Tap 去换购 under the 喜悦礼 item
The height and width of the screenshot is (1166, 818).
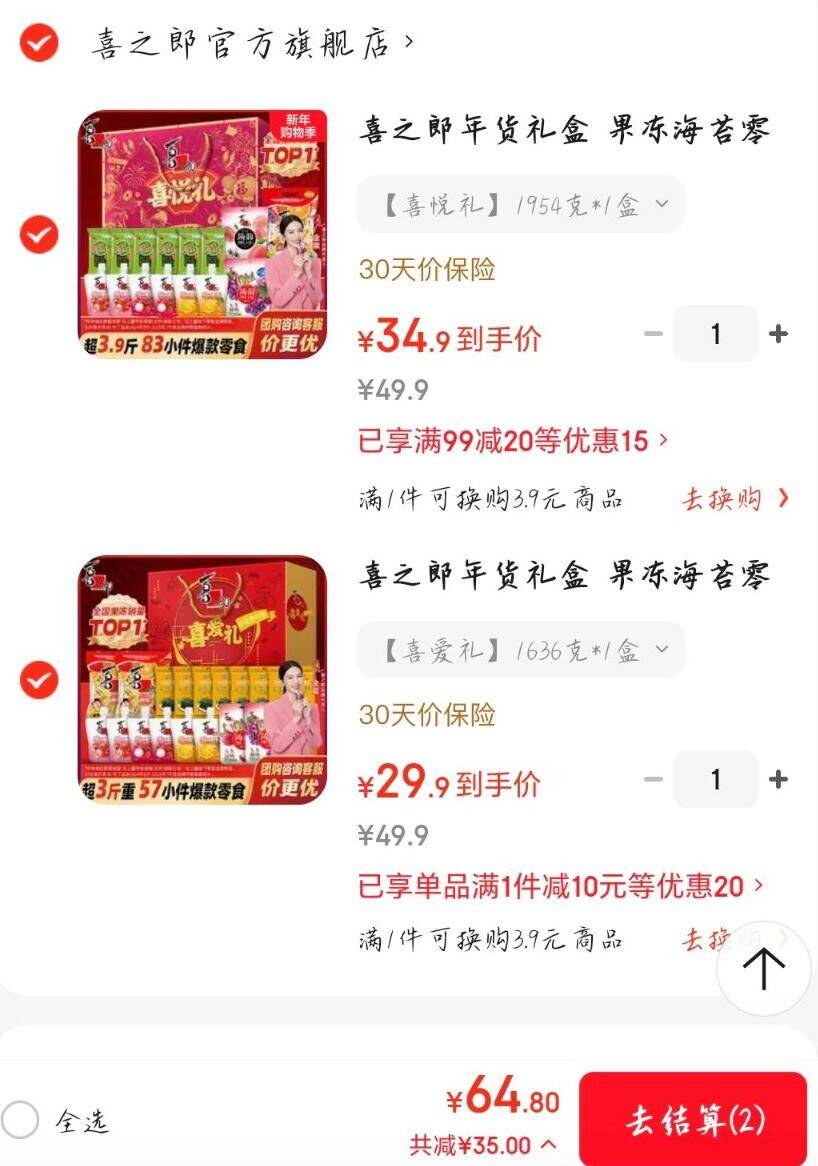point(735,499)
